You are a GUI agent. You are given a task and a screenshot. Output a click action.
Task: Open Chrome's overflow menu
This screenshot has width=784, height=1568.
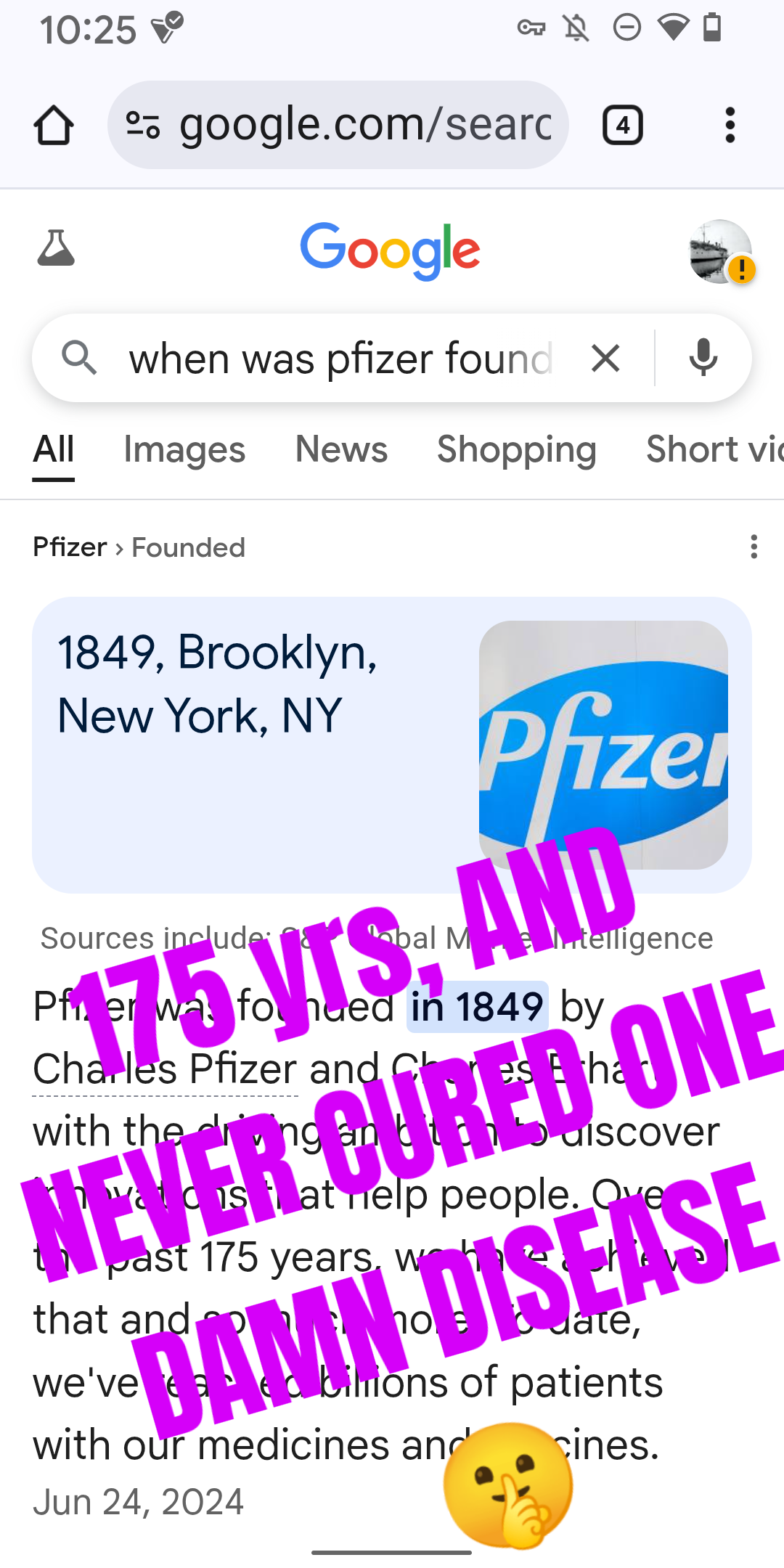(730, 126)
